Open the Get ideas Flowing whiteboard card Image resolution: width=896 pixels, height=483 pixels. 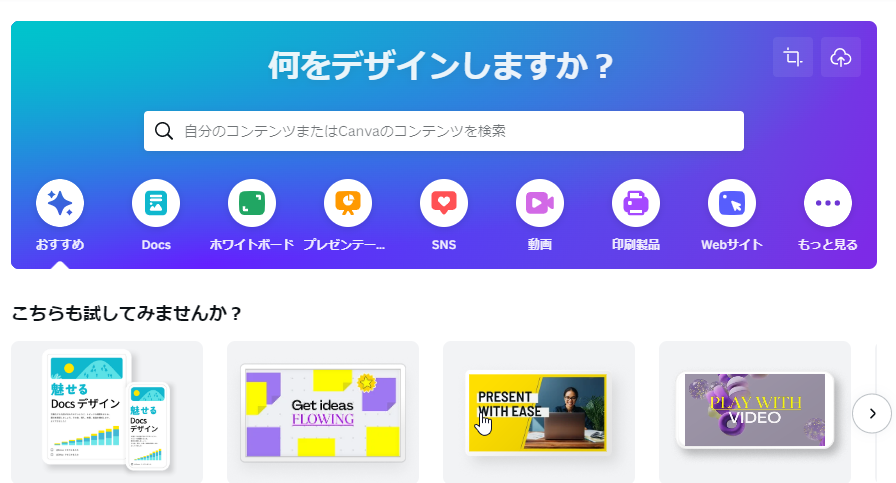point(323,411)
